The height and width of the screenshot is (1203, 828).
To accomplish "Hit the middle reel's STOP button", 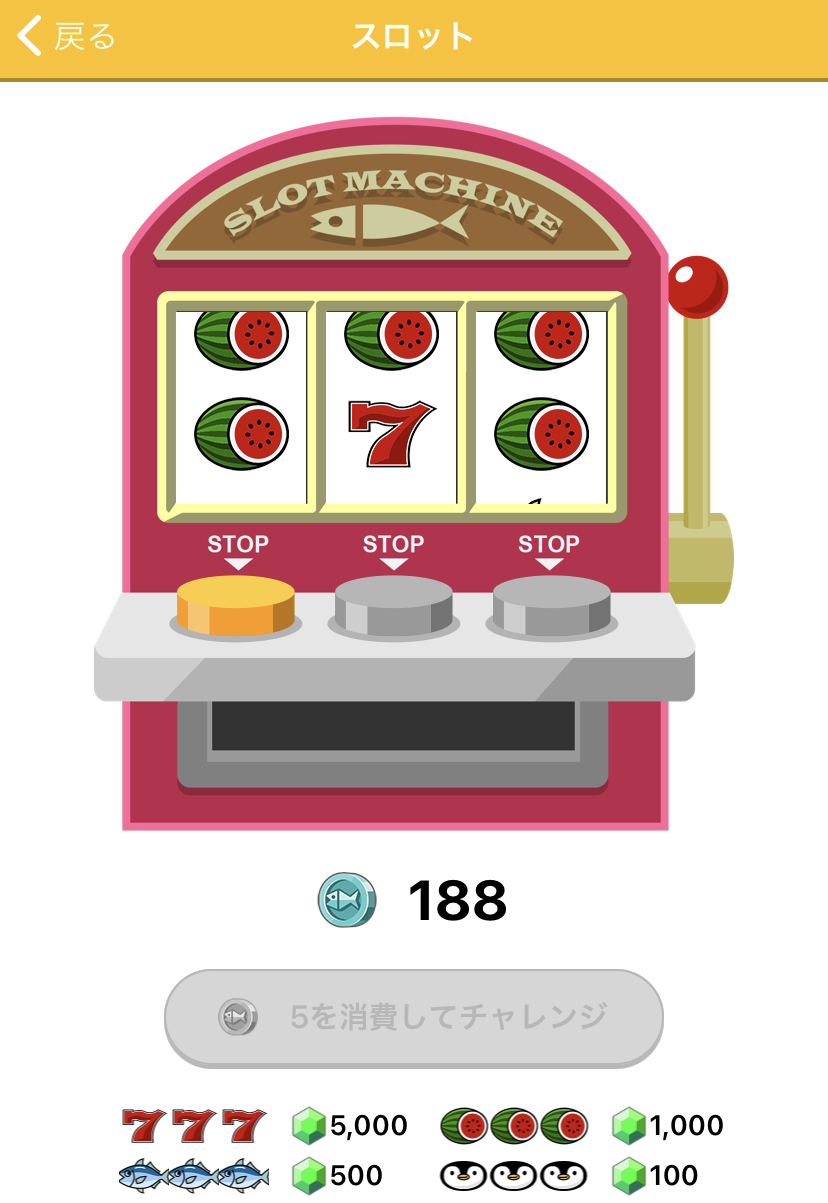I will click(x=393, y=604).
